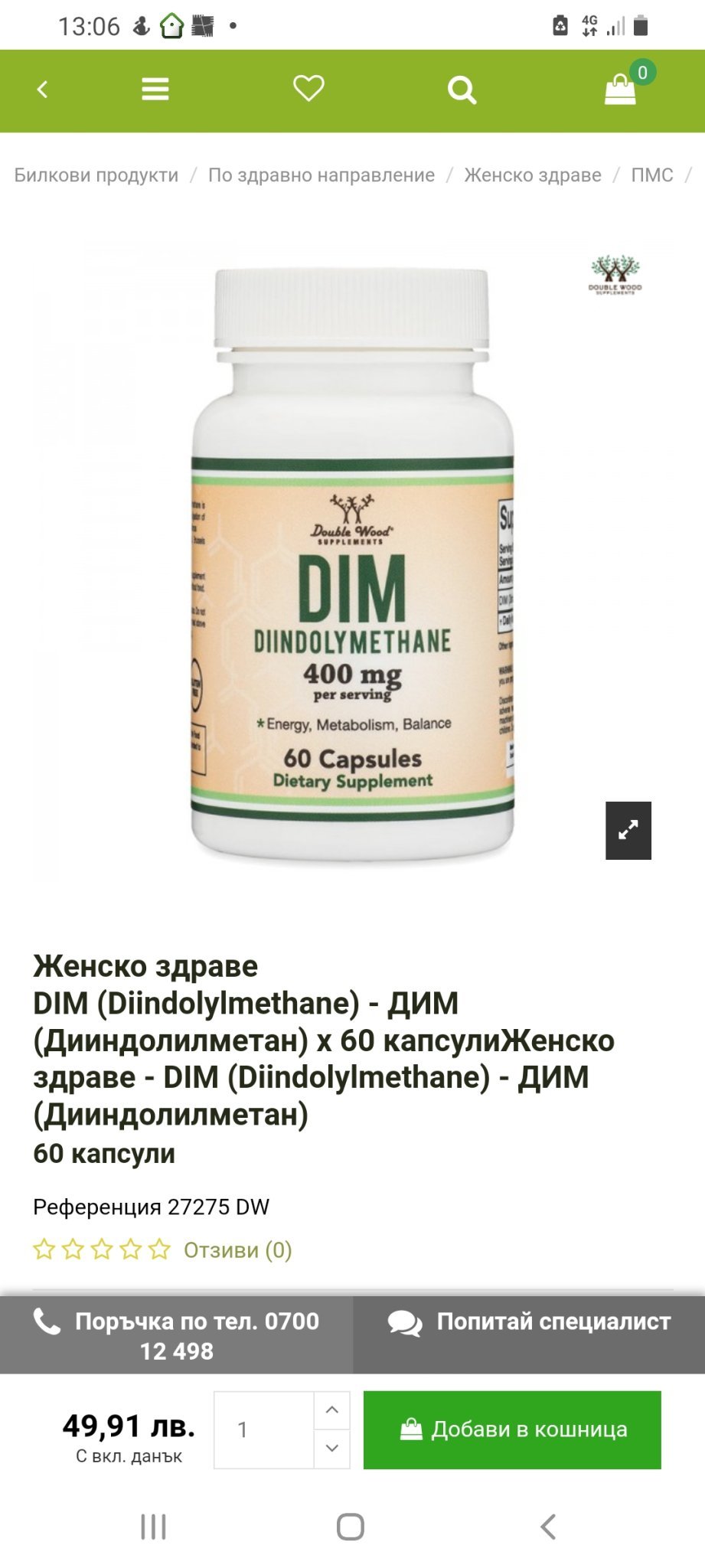Decrease the quantity by one
705x1568 pixels.
332,1449
